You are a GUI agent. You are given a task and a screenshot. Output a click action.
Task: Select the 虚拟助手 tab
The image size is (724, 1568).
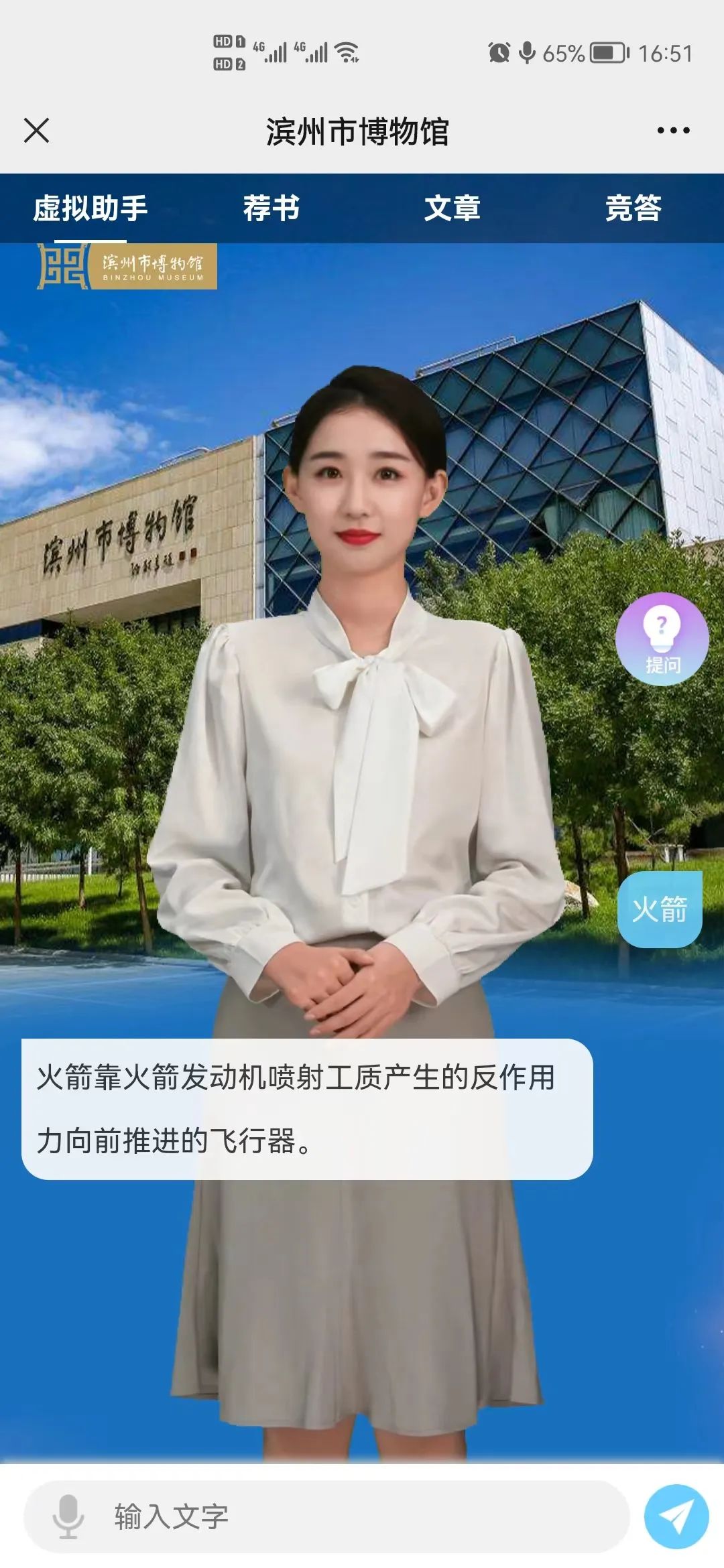pos(90,208)
